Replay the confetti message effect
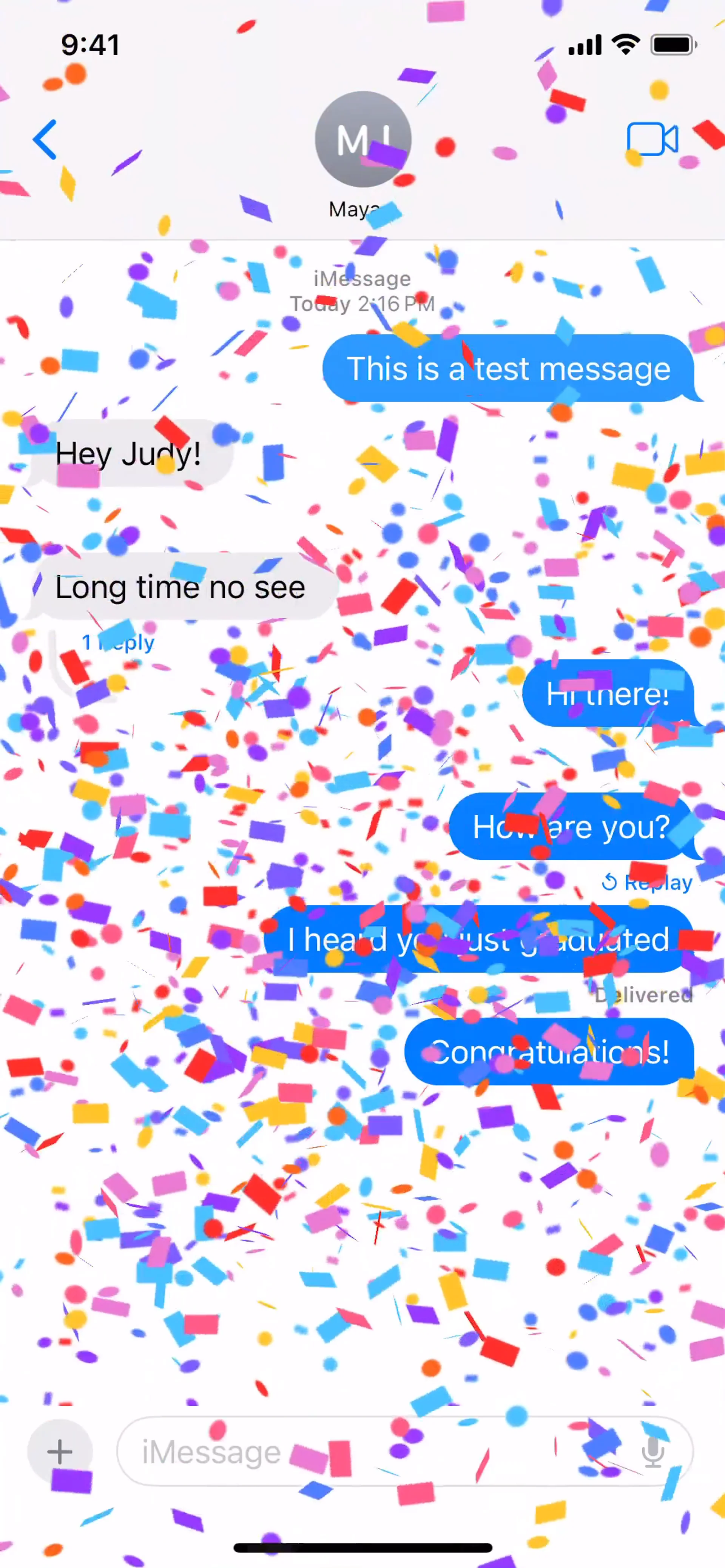725x1568 pixels. pos(647,882)
